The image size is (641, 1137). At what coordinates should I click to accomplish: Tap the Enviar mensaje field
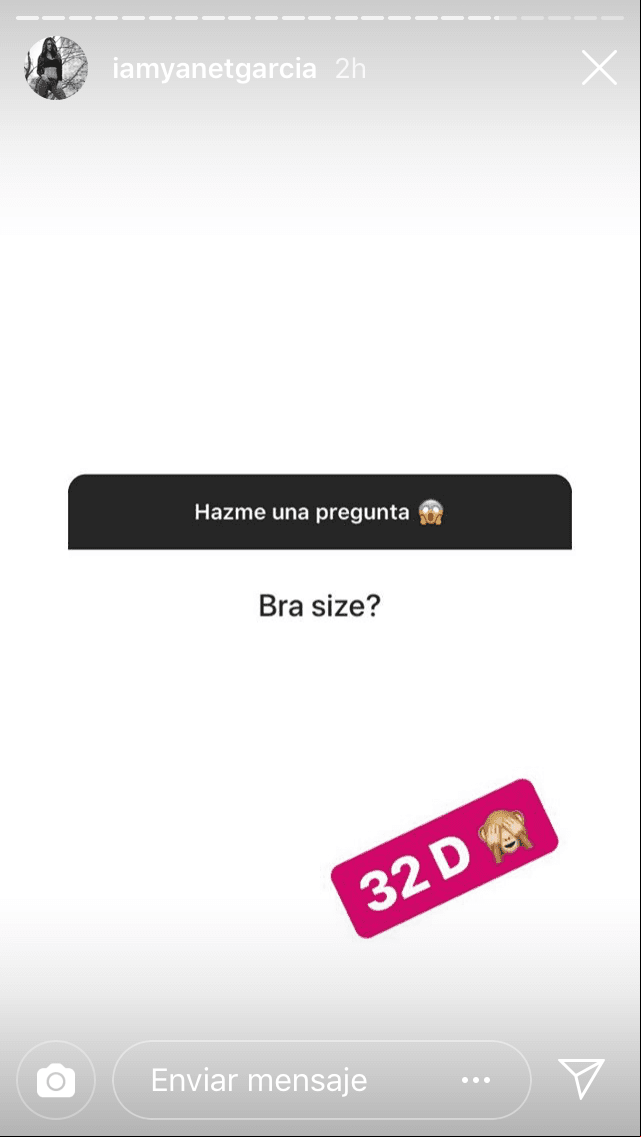point(290,1080)
